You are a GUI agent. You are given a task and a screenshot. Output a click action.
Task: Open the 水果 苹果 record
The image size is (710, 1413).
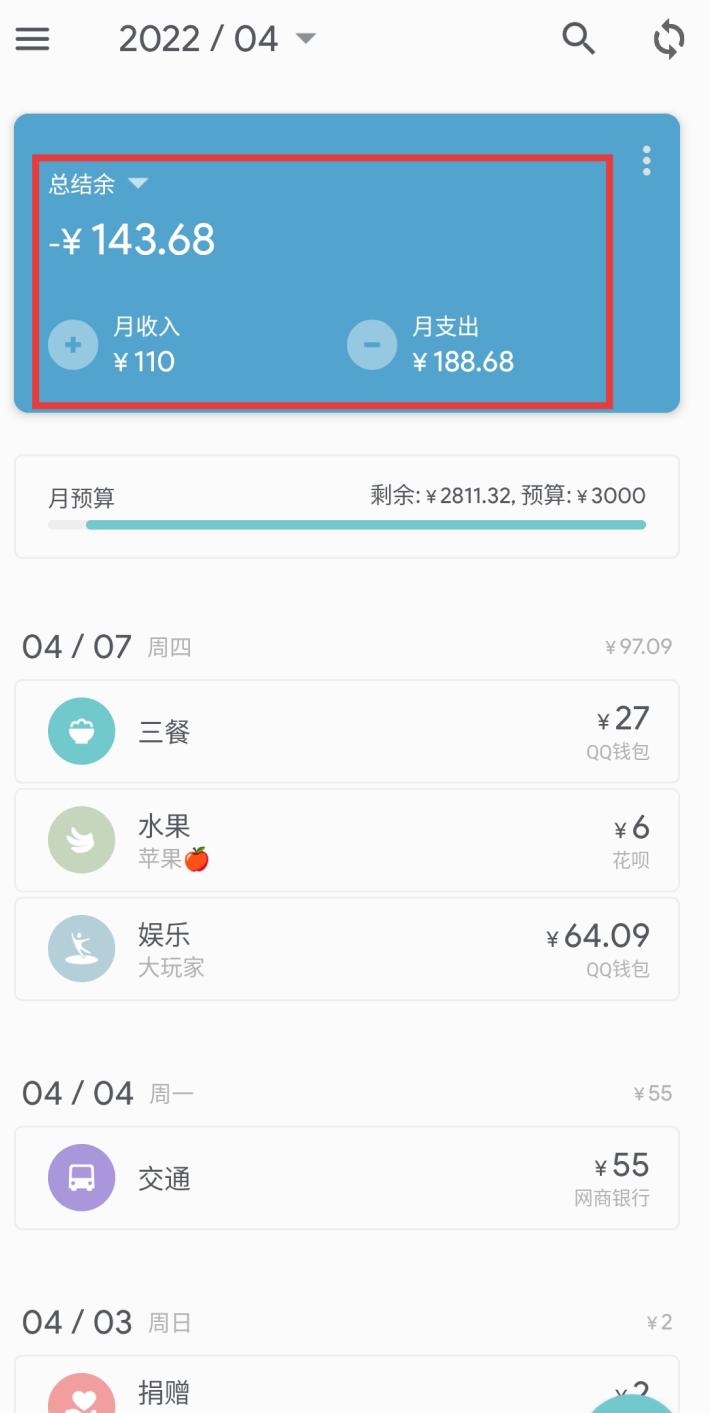tap(347, 840)
